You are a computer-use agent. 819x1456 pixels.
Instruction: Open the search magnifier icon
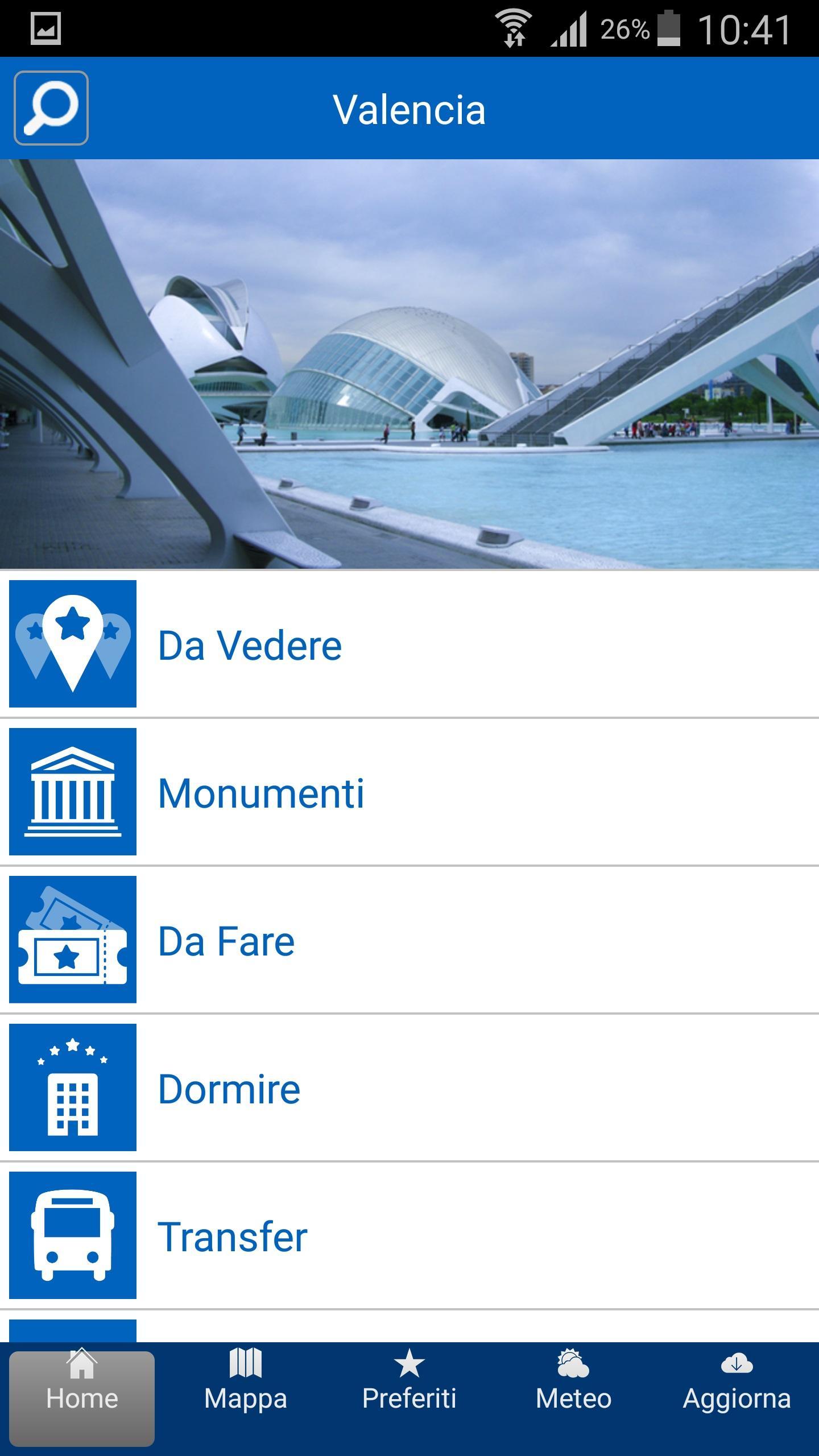pos(51,108)
